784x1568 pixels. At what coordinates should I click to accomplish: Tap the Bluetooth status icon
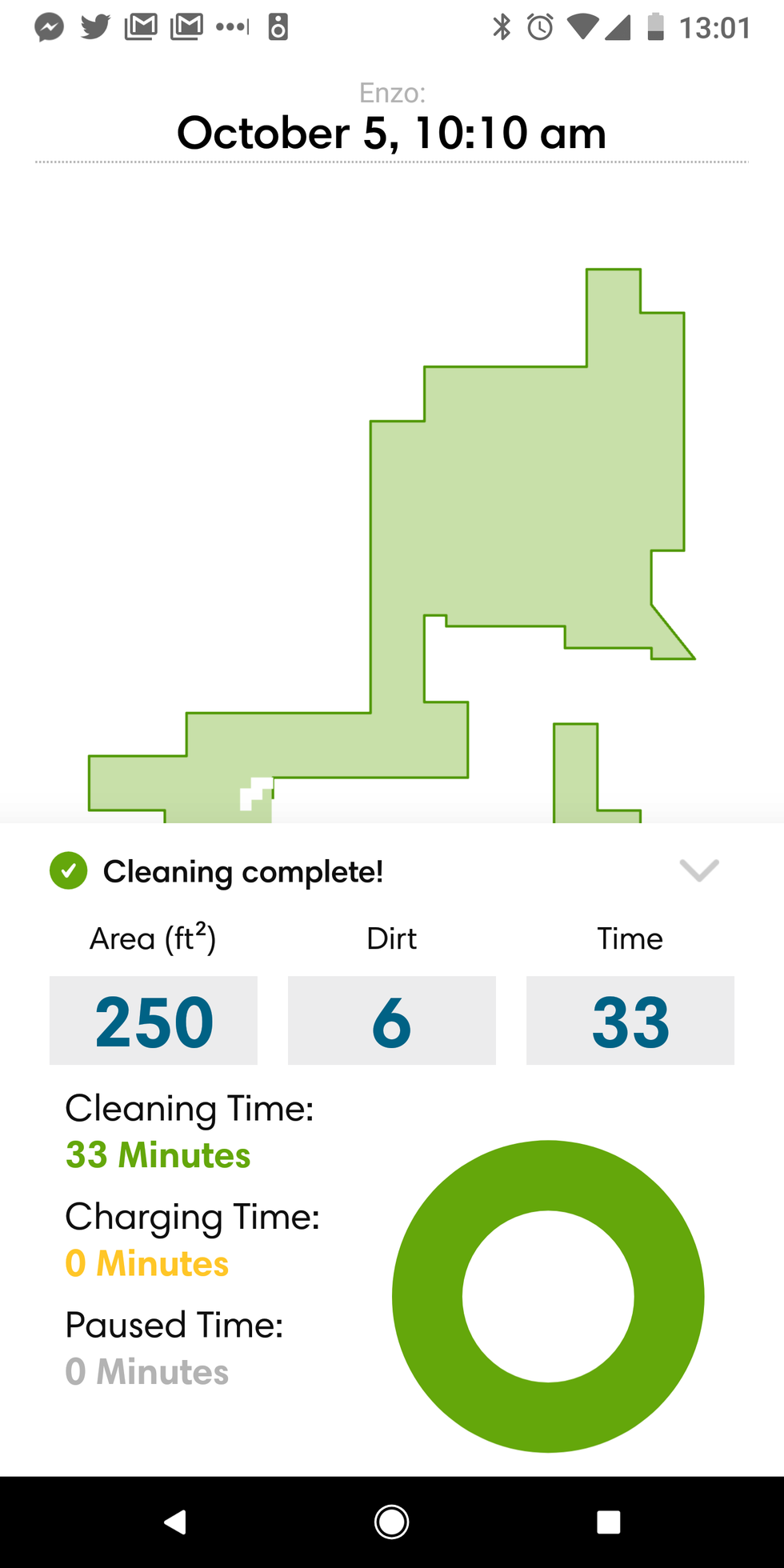point(502,26)
